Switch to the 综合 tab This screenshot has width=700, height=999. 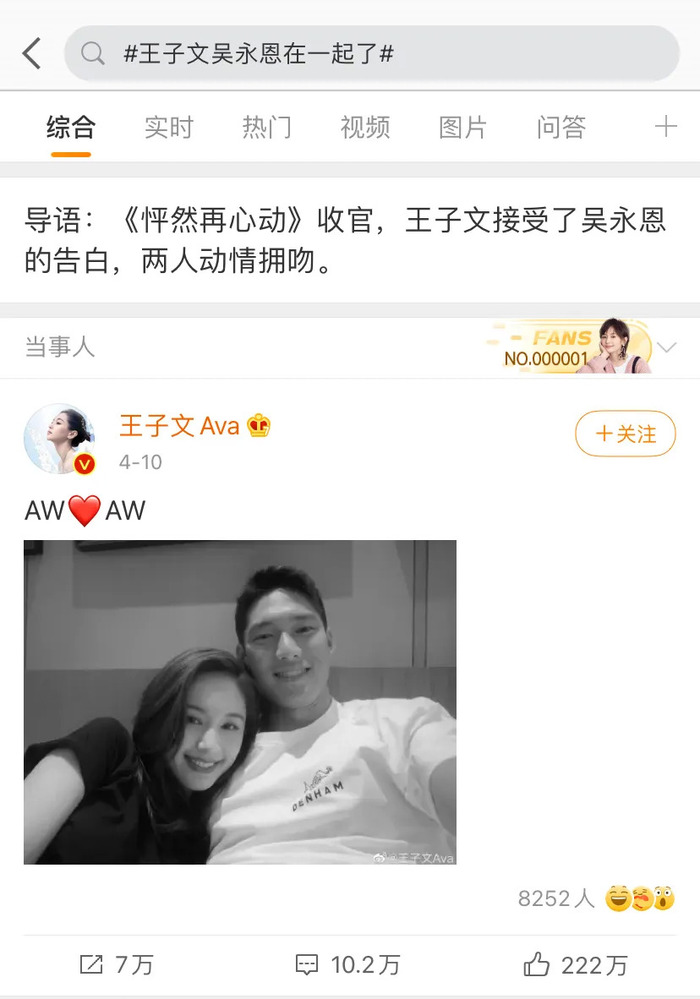click(71, 128)
